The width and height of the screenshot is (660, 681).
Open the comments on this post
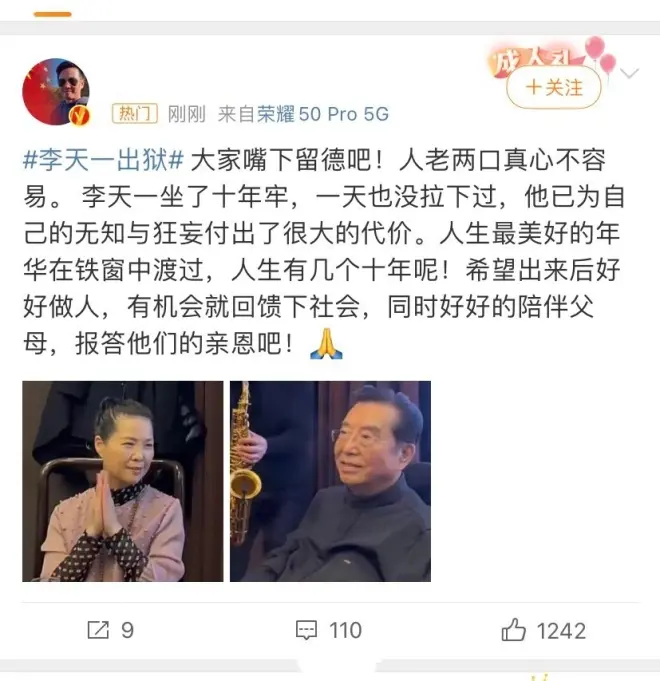click(329, 630)
